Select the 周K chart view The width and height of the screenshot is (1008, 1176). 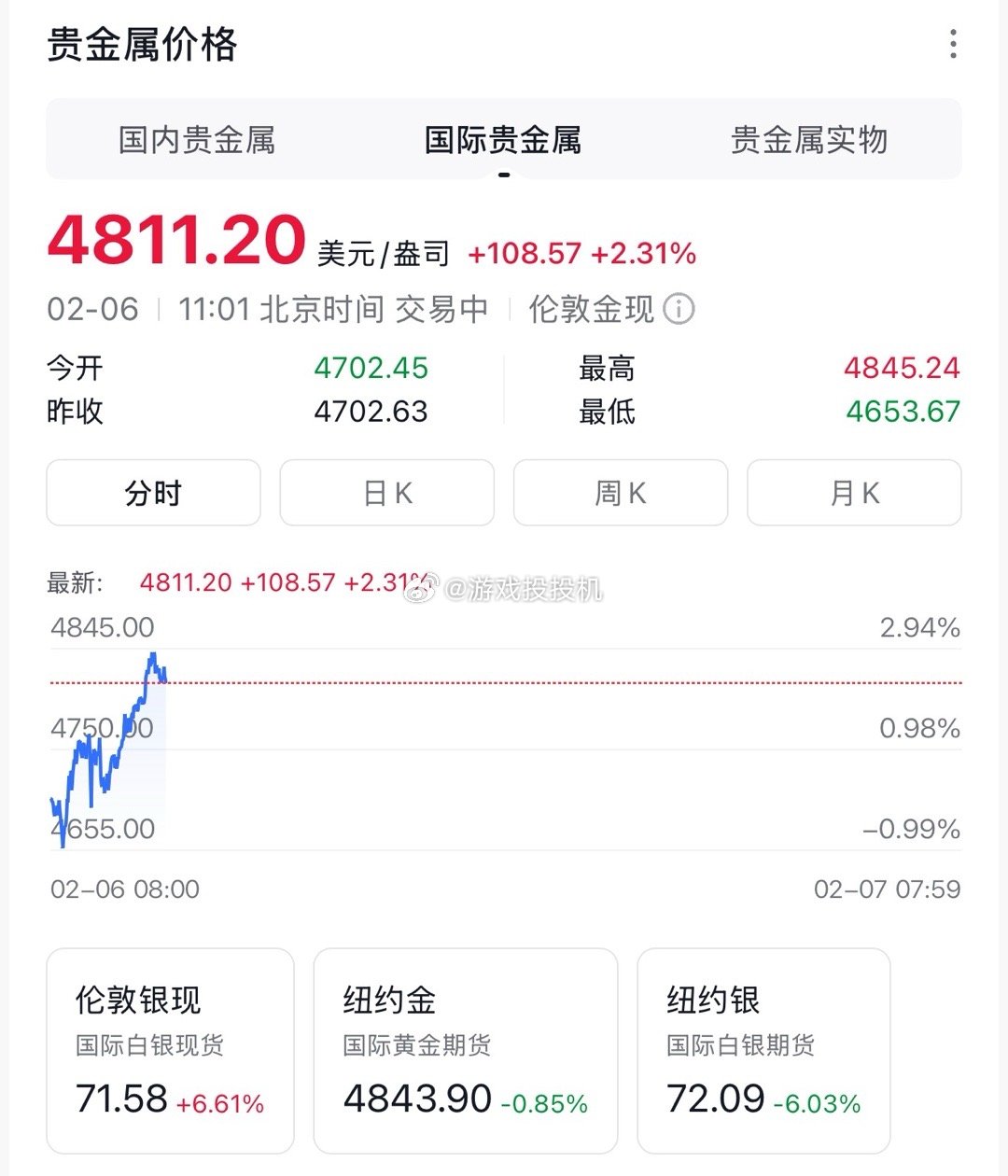point(620,493)
